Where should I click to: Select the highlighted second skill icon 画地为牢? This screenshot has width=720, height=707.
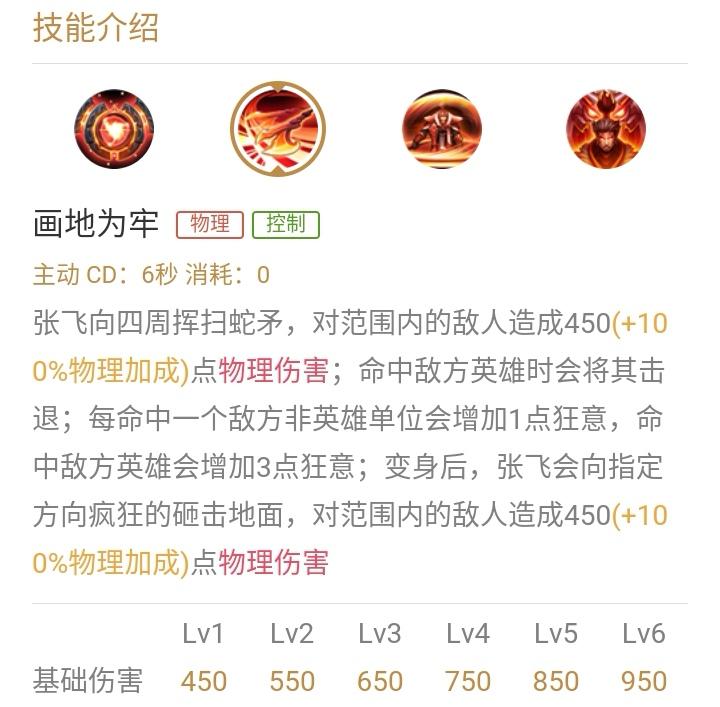(278, 129)
